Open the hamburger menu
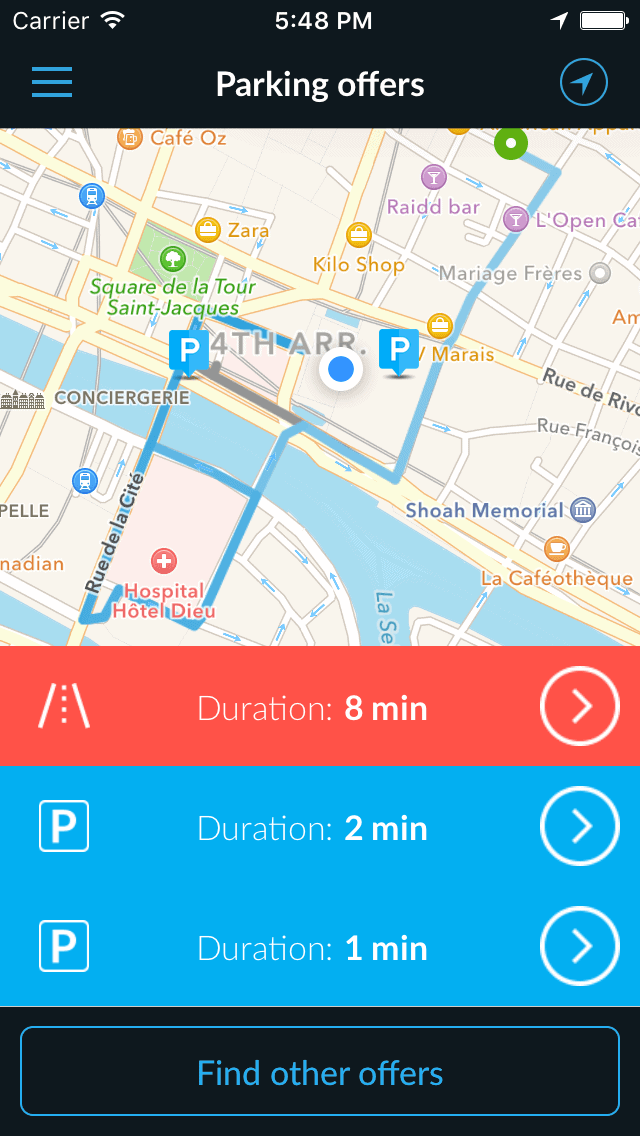Screen dimensions: 640x1136 tap(52, 82)
